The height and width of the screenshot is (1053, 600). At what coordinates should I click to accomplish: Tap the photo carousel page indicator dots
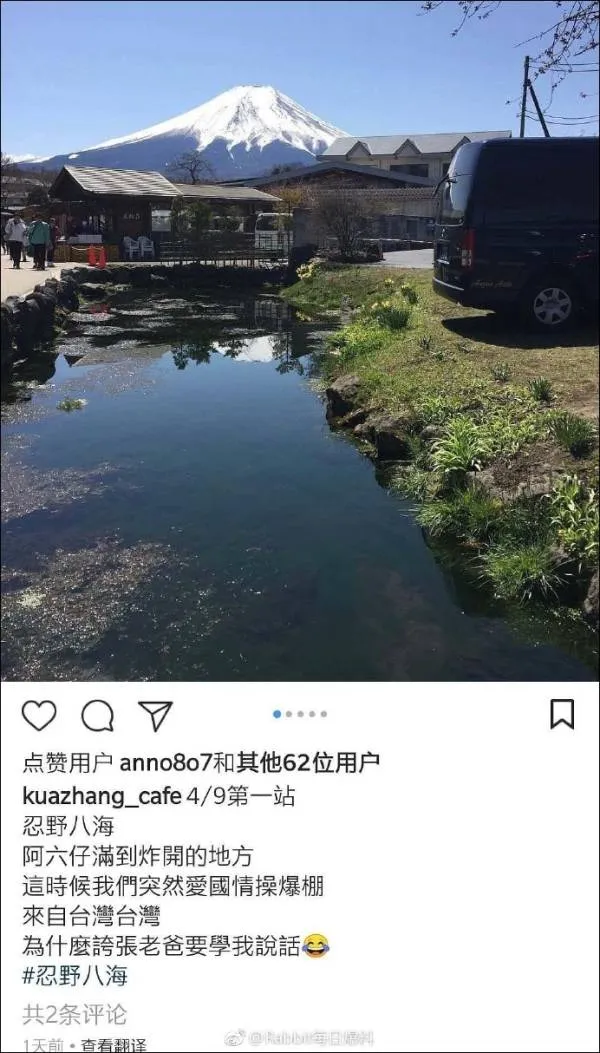point(300,714)
